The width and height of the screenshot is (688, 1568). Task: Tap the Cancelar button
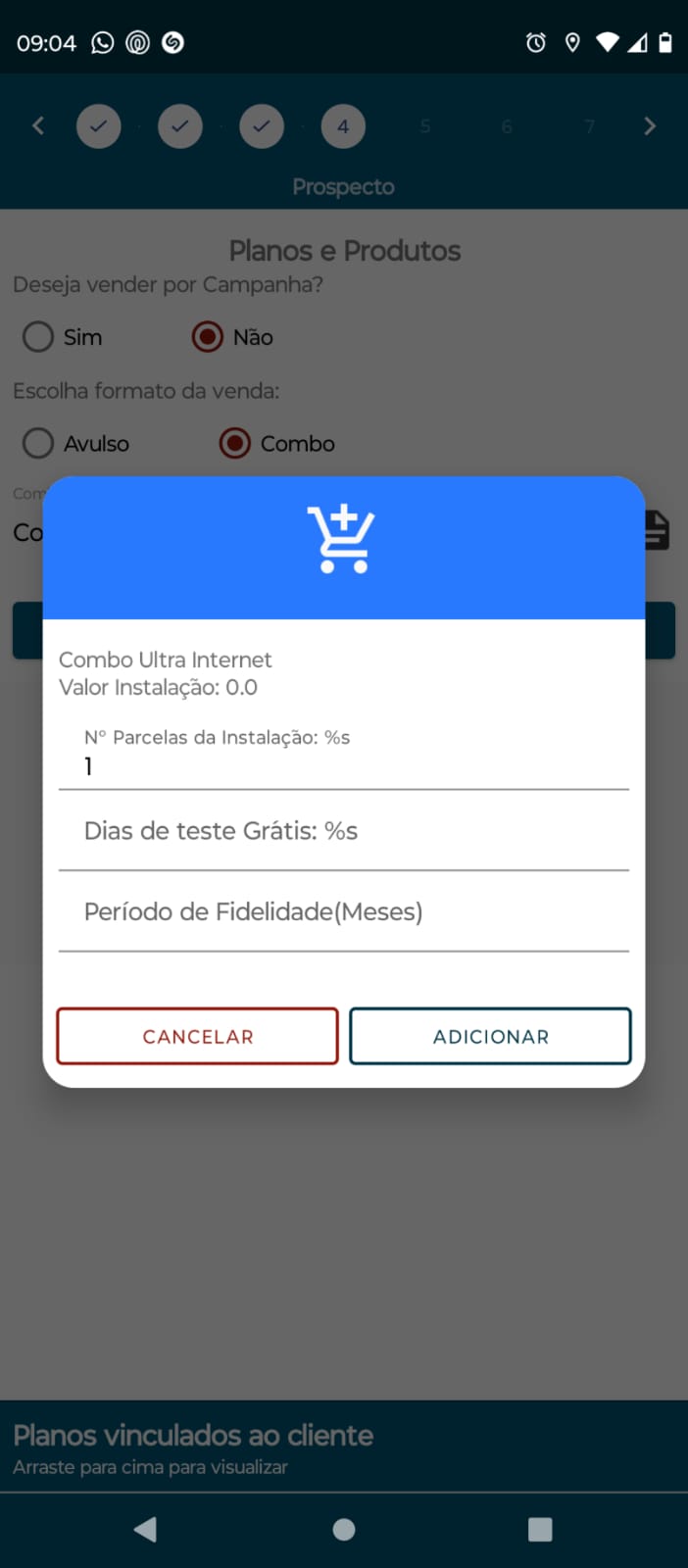point(197,1036)
